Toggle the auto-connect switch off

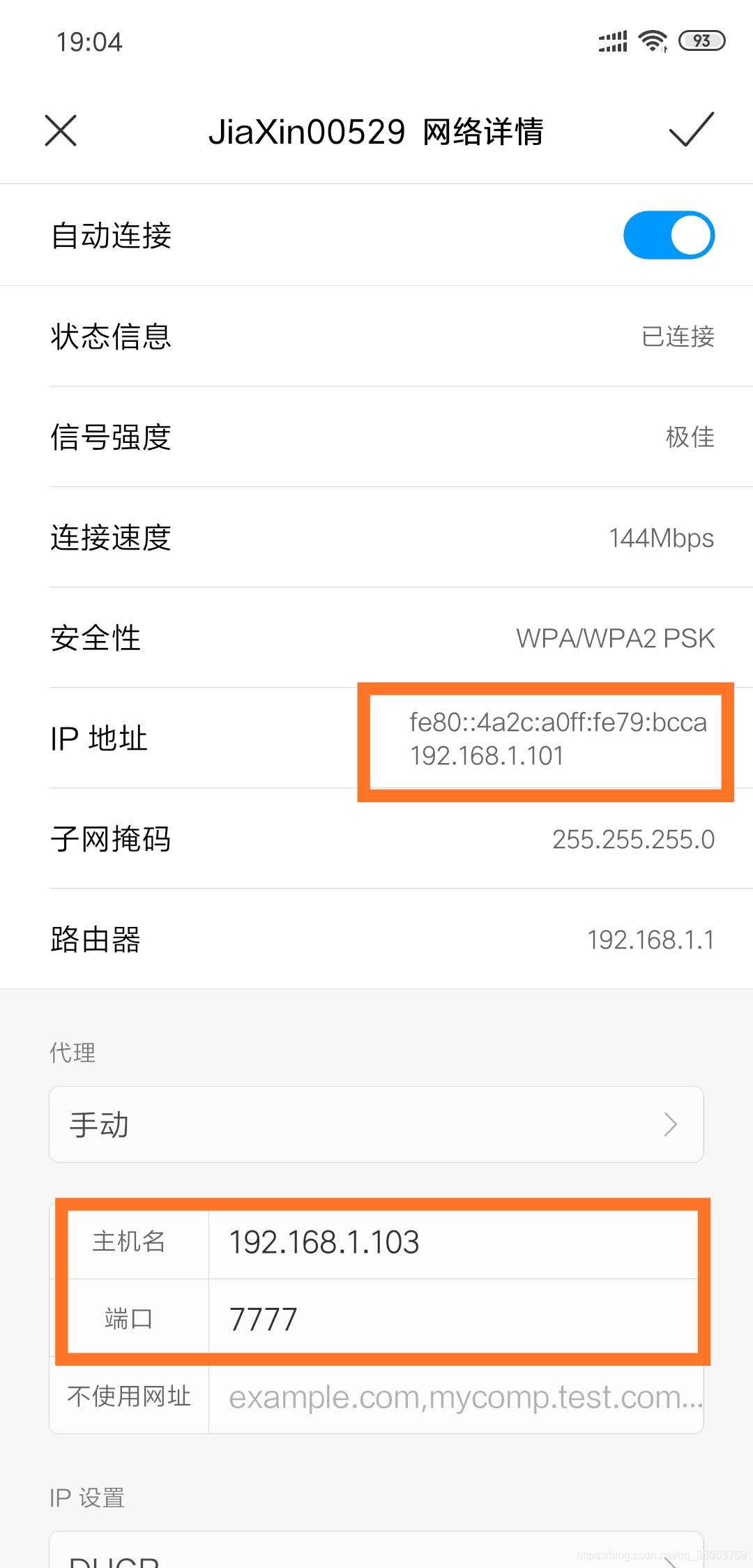[669, 235]
